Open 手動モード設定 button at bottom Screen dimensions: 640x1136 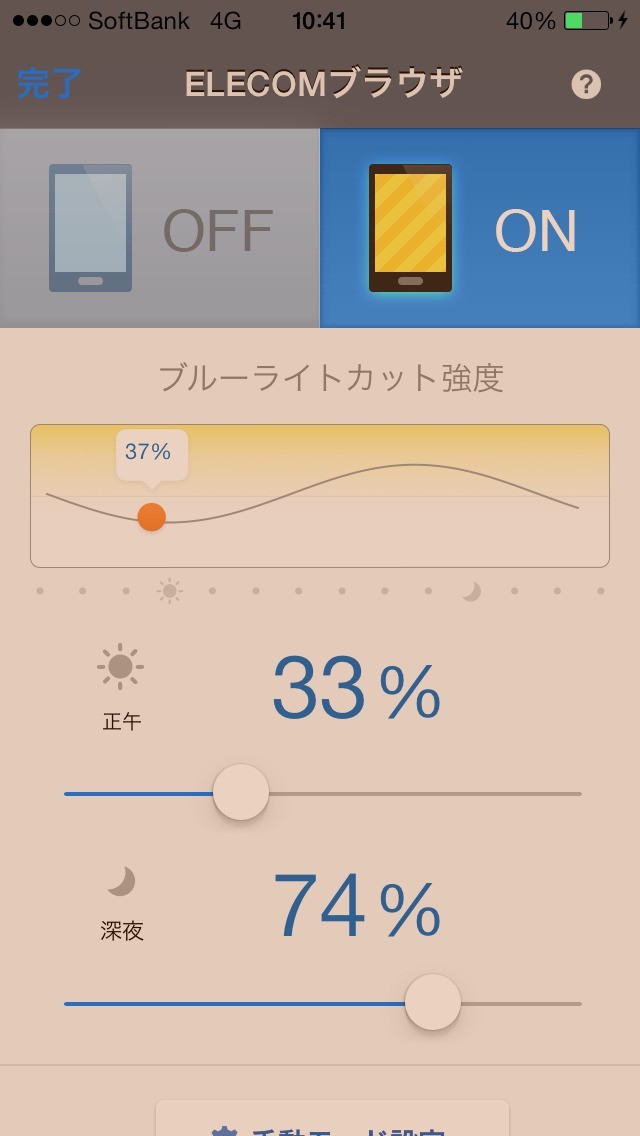point(332,1122)
